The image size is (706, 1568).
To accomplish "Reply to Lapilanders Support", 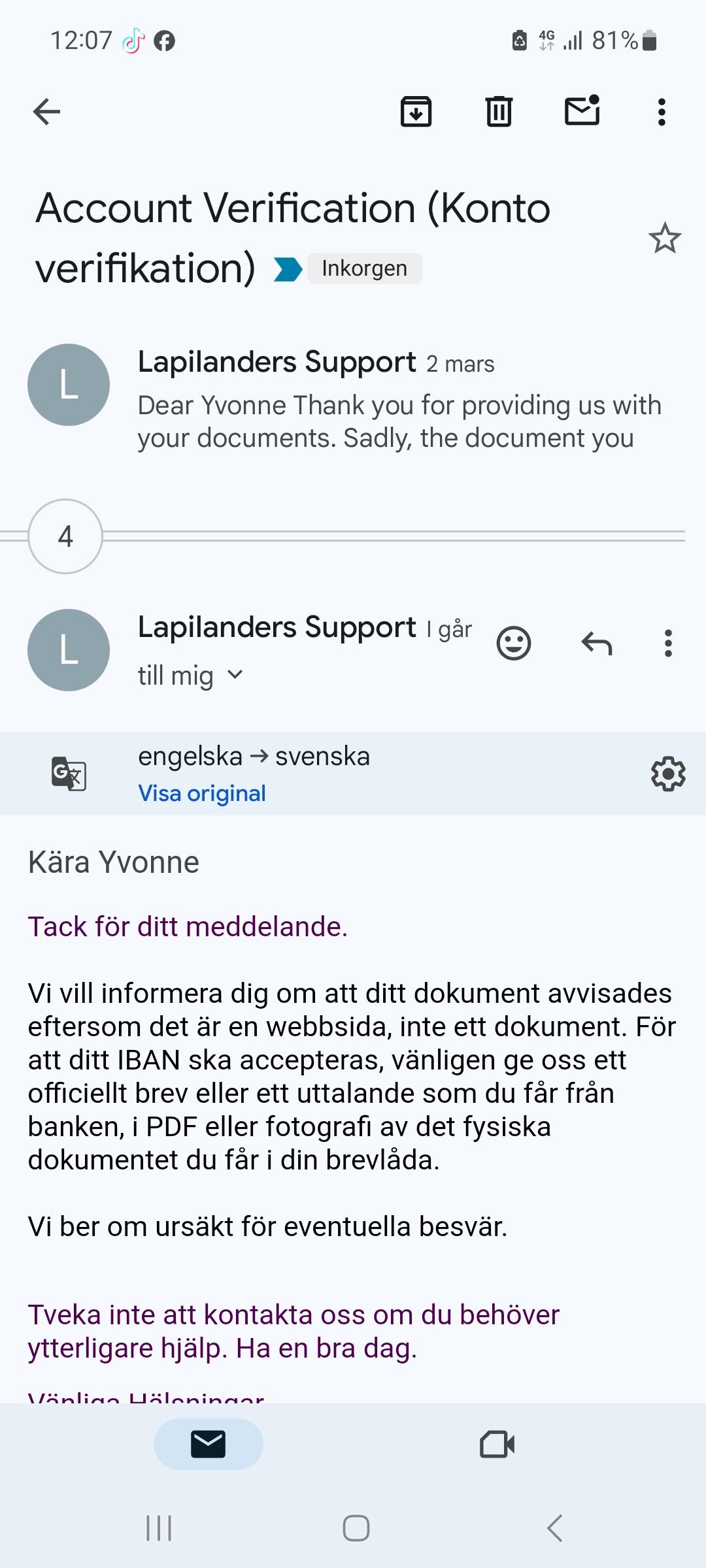I will coord(596,644).
